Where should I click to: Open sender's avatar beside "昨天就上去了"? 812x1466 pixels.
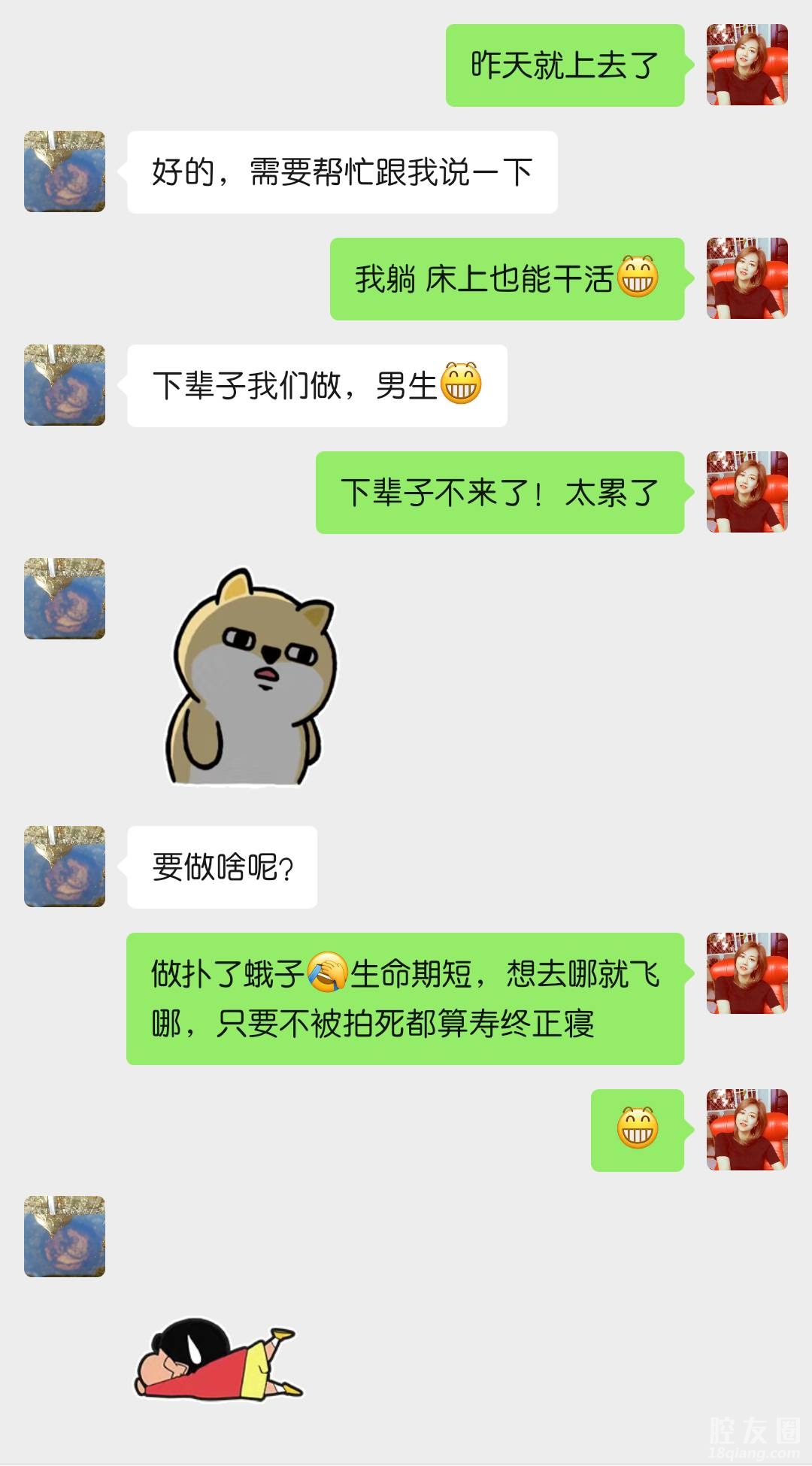(x=747, y=65)
